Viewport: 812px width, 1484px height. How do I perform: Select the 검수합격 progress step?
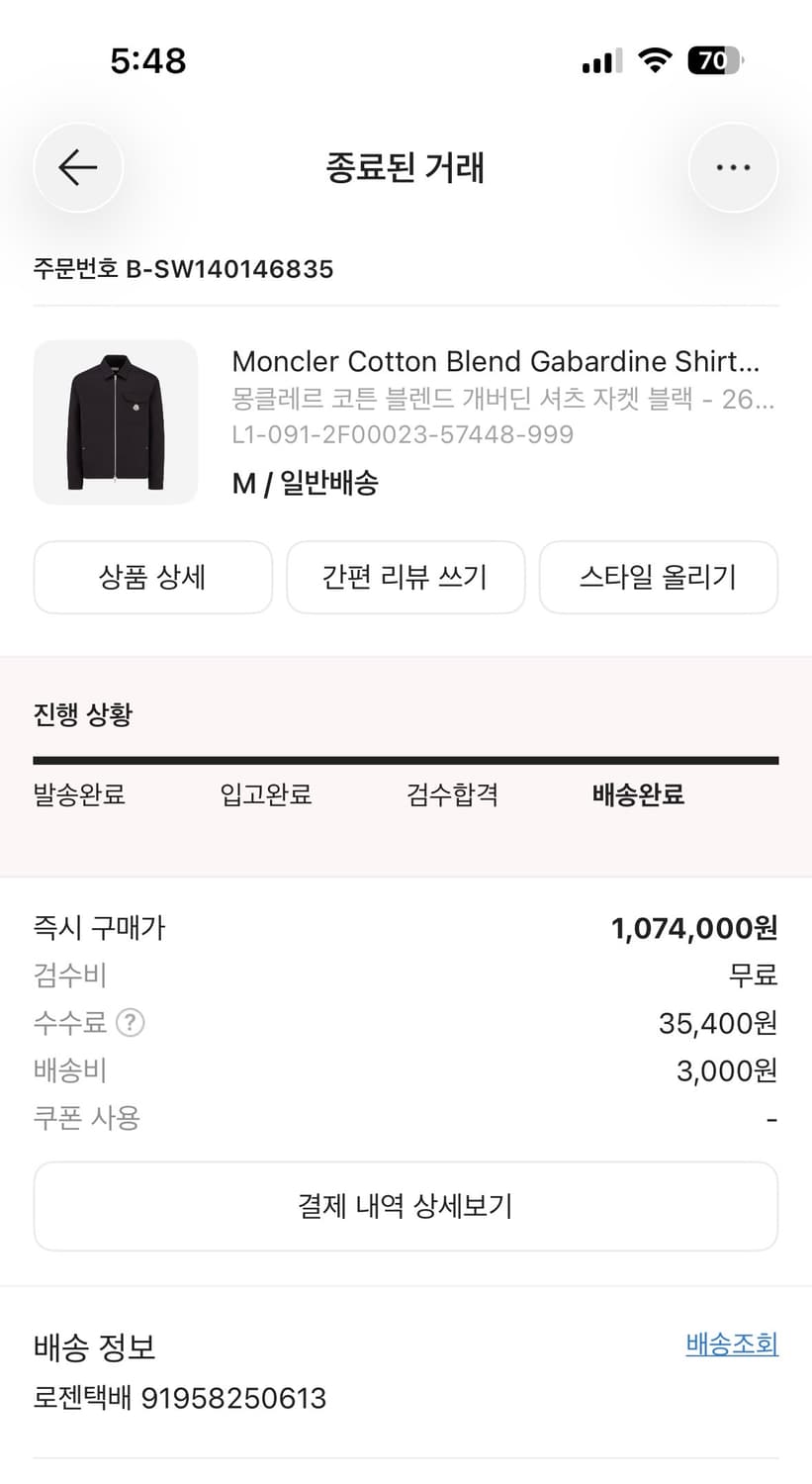pos(452,794)
